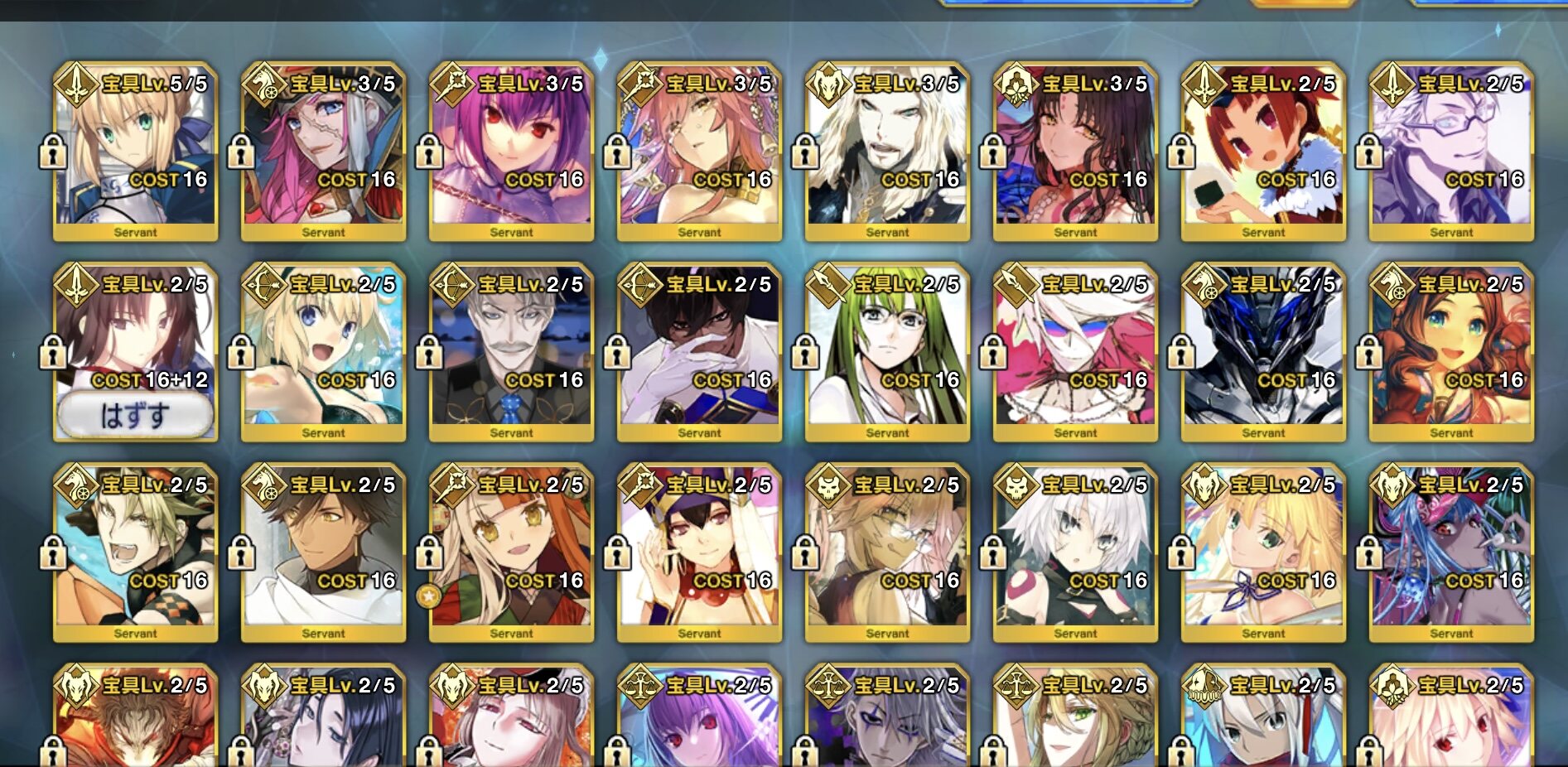Select the red-haired girl holding a rice ball
Image resolution: width=1568 pixels, height=767 pixels.
coord(1263,149)
